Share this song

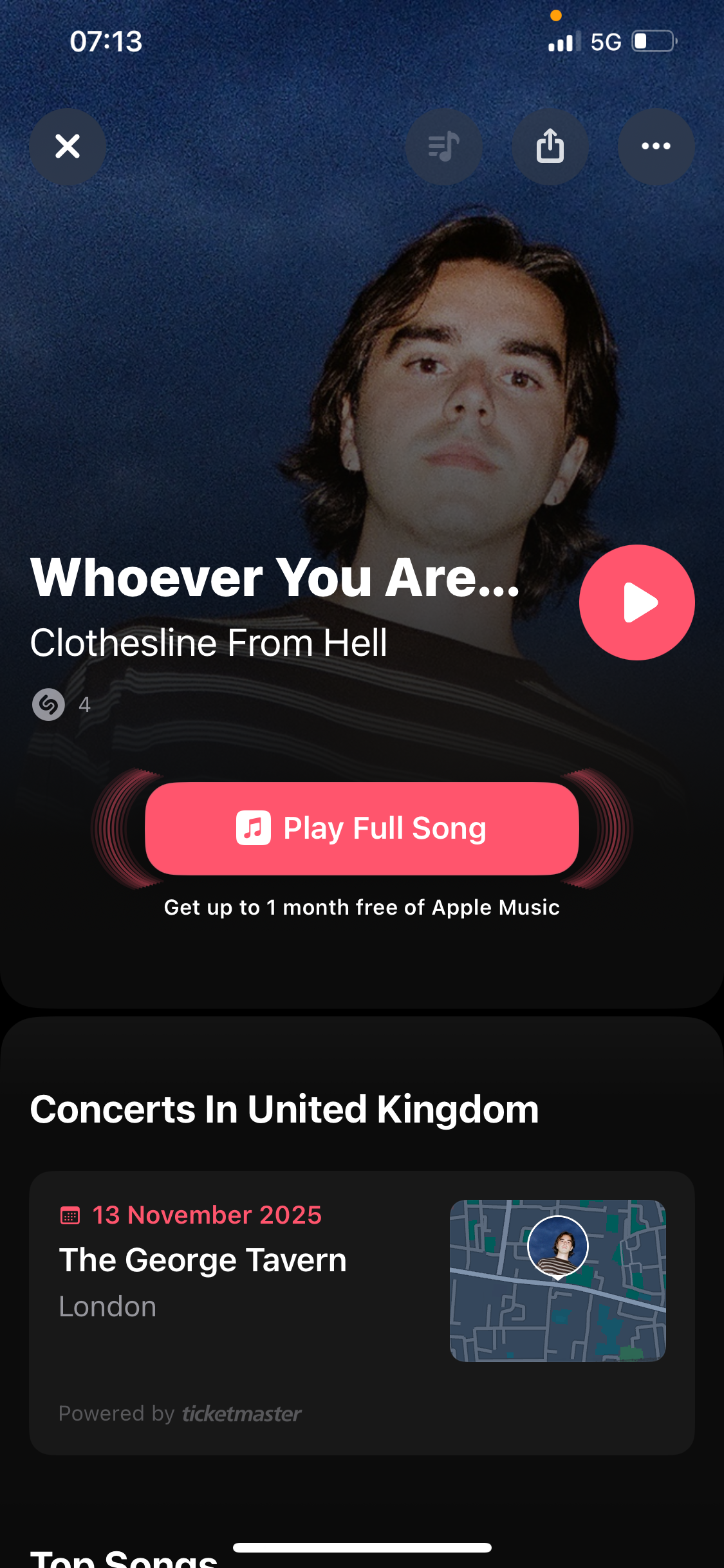coord(550,147)
